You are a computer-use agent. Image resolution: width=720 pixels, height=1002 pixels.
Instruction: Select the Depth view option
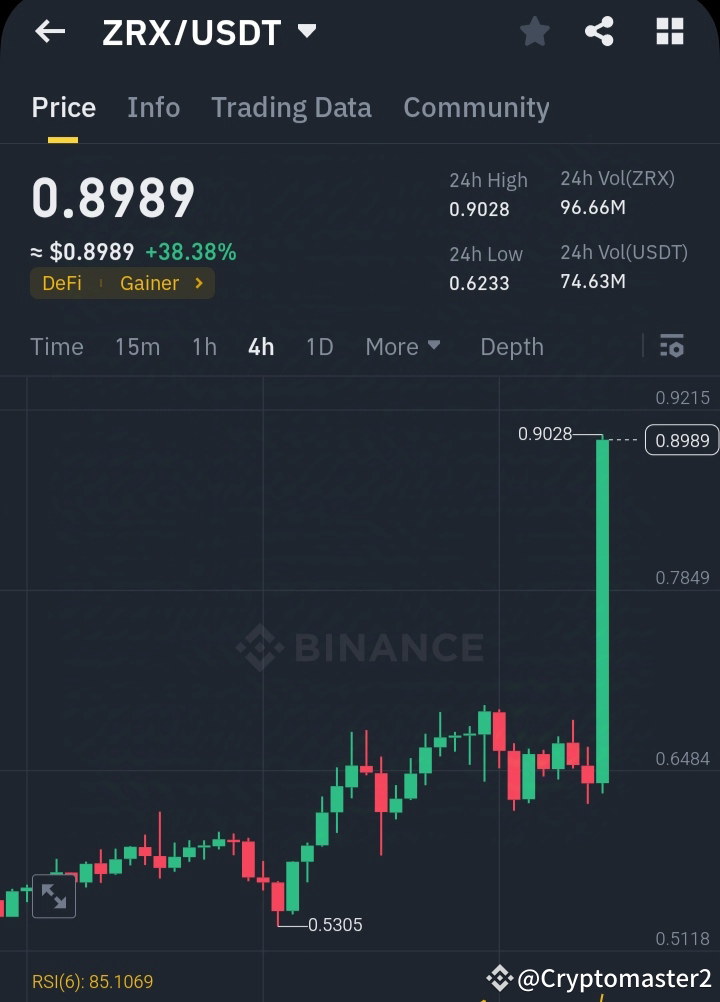pyautogui.click(x=511, y=346)
